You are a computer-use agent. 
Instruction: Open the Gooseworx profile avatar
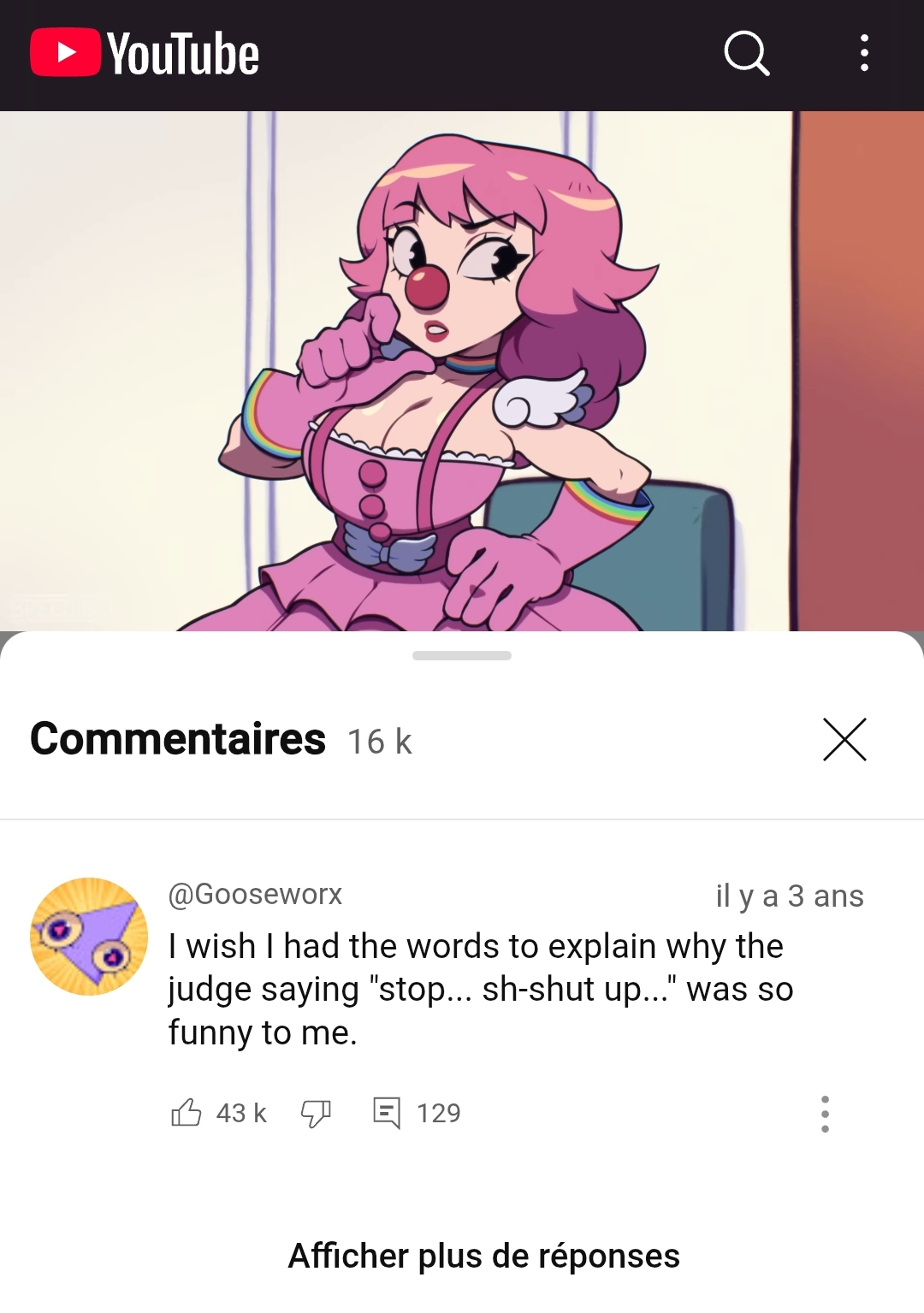[x=89, y=937]
